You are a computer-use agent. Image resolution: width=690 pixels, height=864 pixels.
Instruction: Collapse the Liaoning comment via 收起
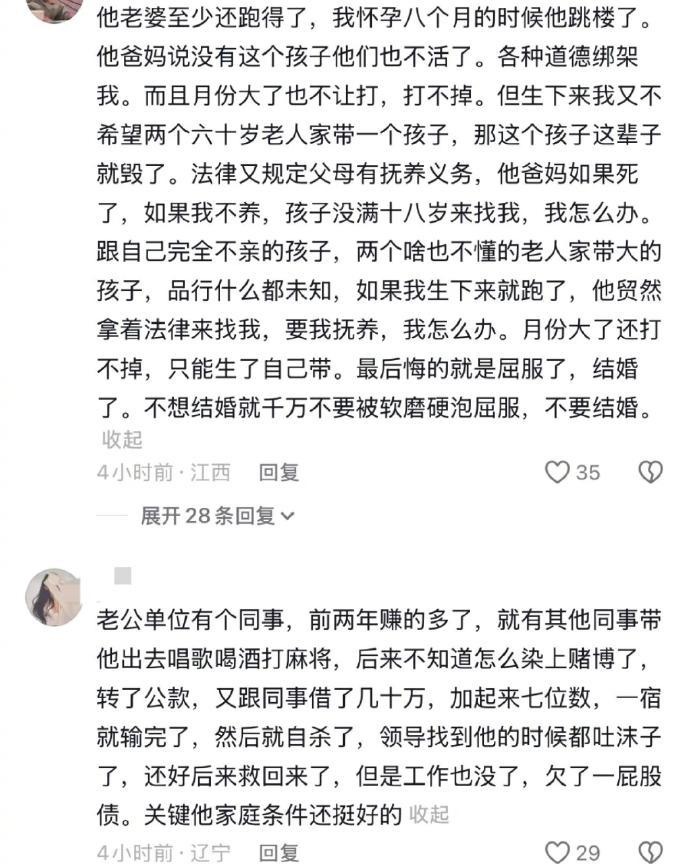(429, 814)
